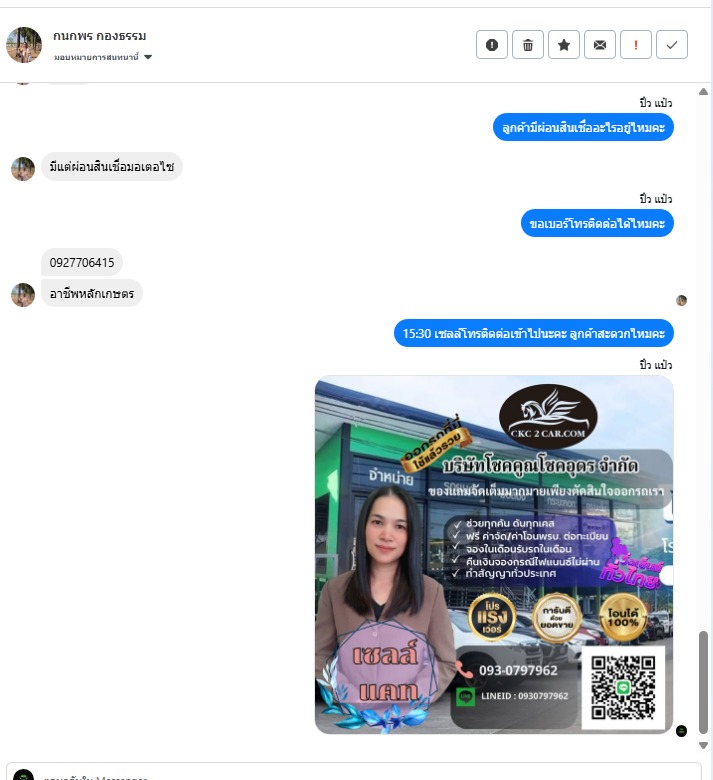Open กนกพร กองธรรม's profile picture
Screen dimensions: 713x780
coord(24,45)
